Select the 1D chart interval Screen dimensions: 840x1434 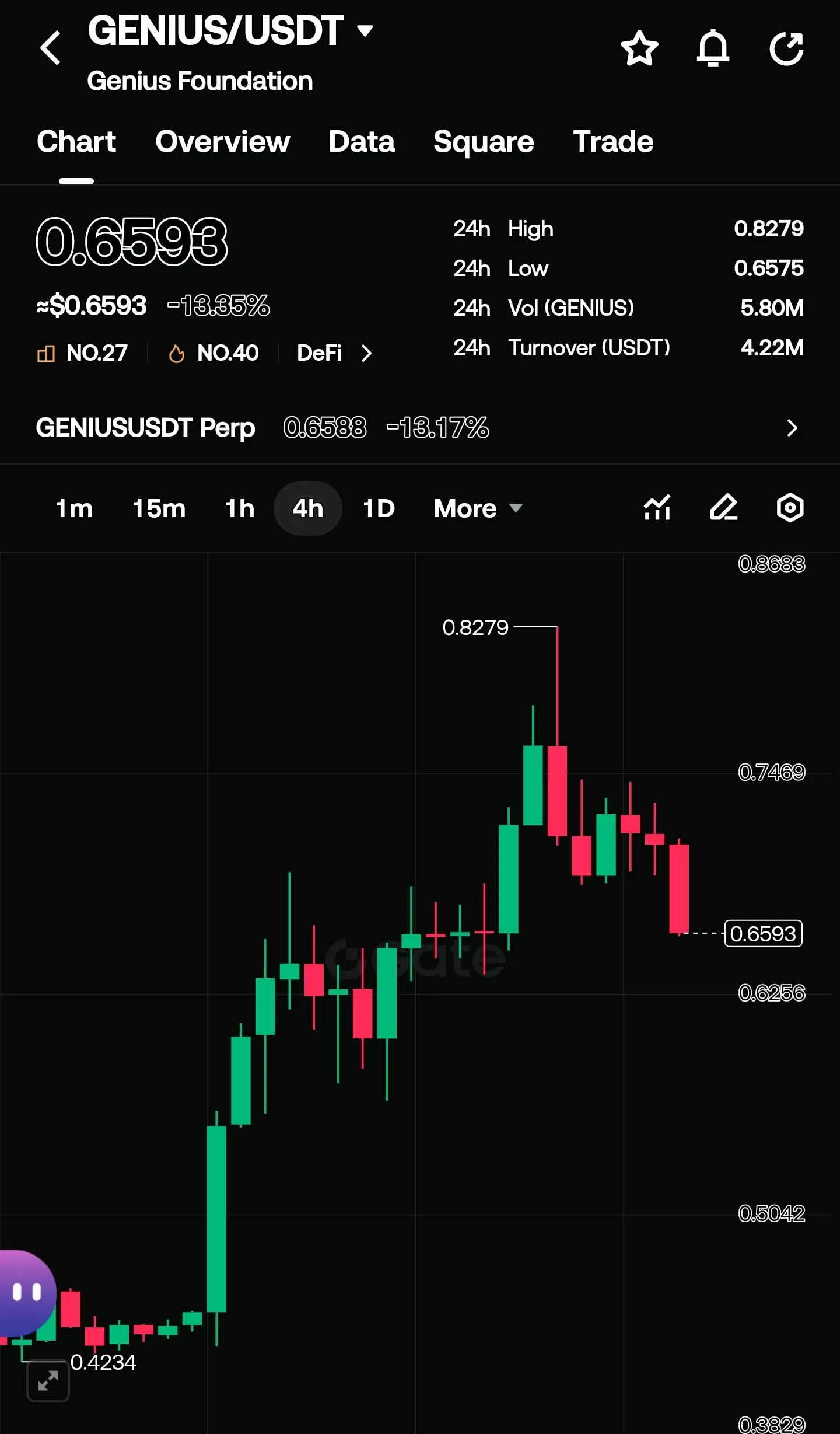(x=379, y=508)
